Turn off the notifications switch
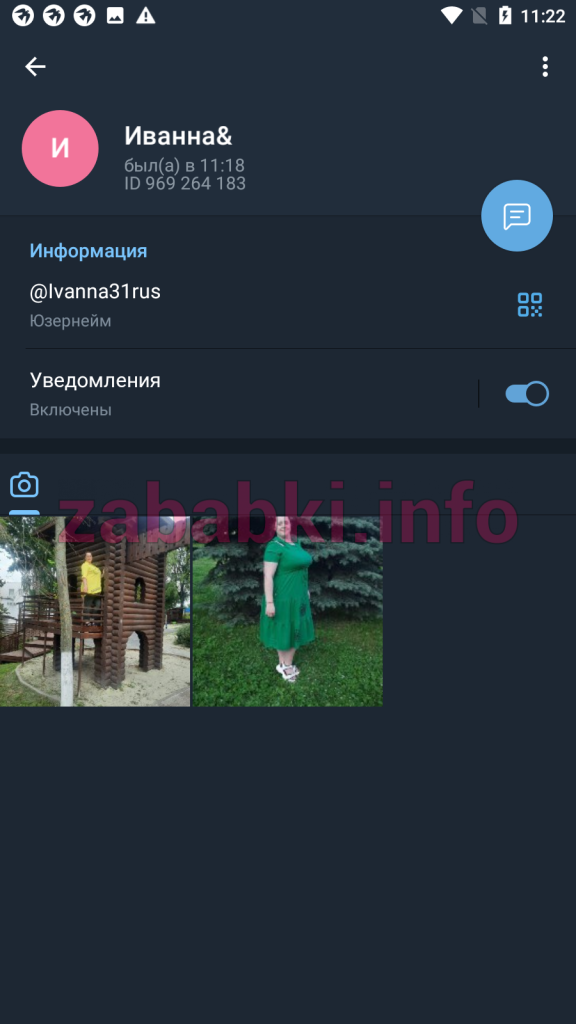 click(x=527, y=394)
